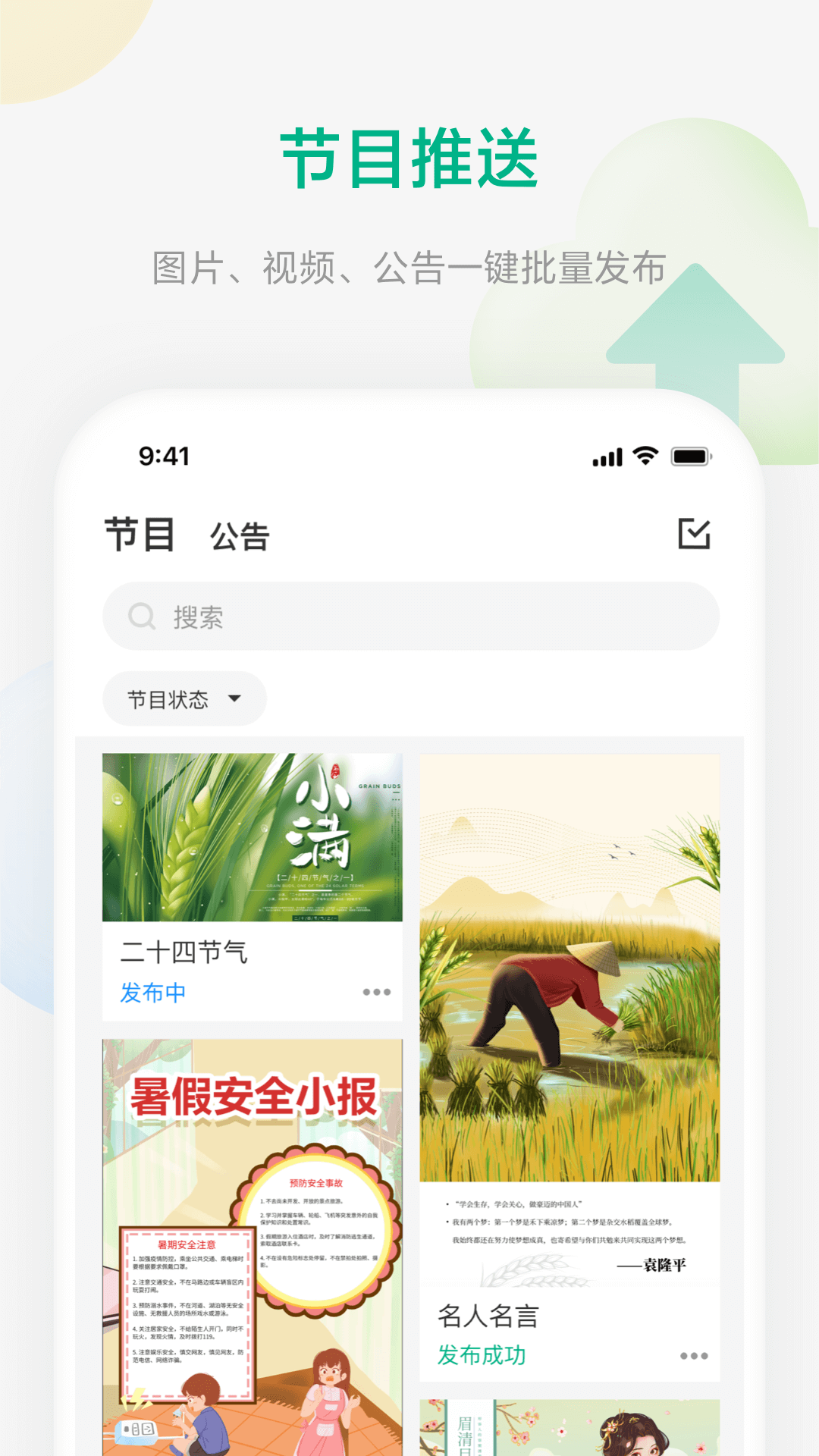This screenshot has width=819, height=1456.
Task: Open the dropdown arrow beside 节目状态
Action: 236,699
